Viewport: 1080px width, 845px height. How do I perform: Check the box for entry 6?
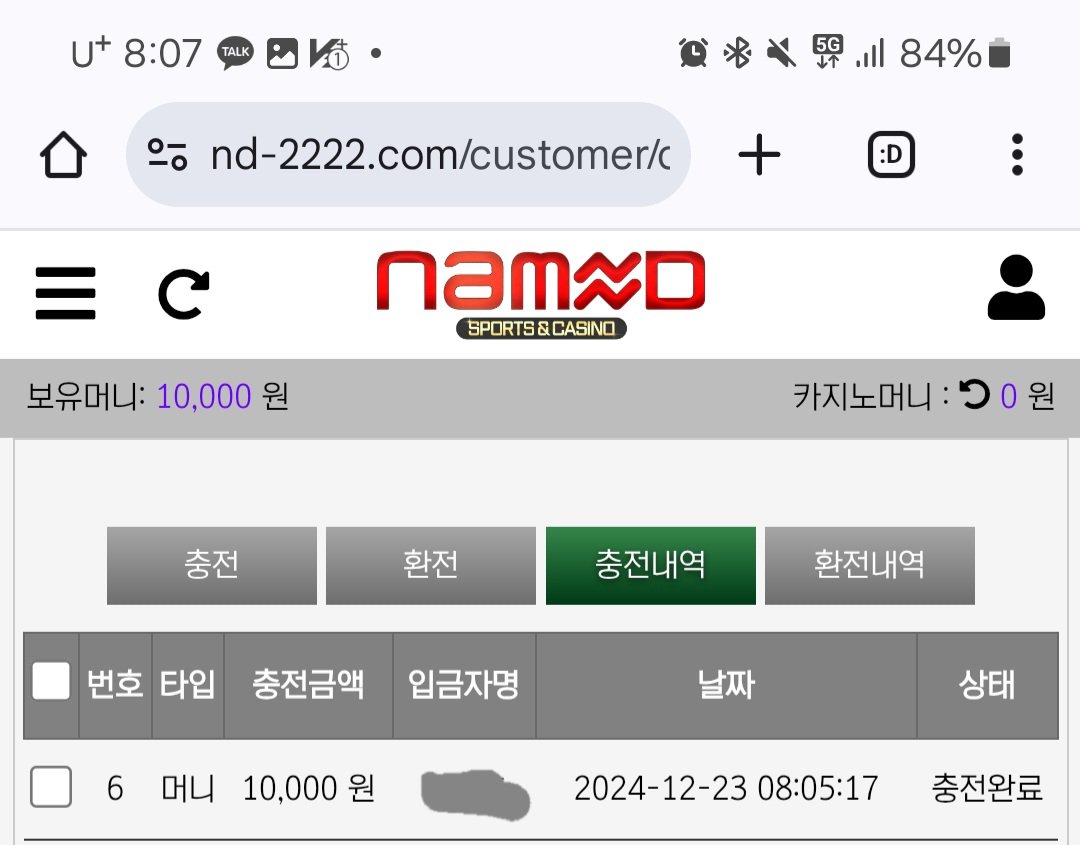[51, 788]
